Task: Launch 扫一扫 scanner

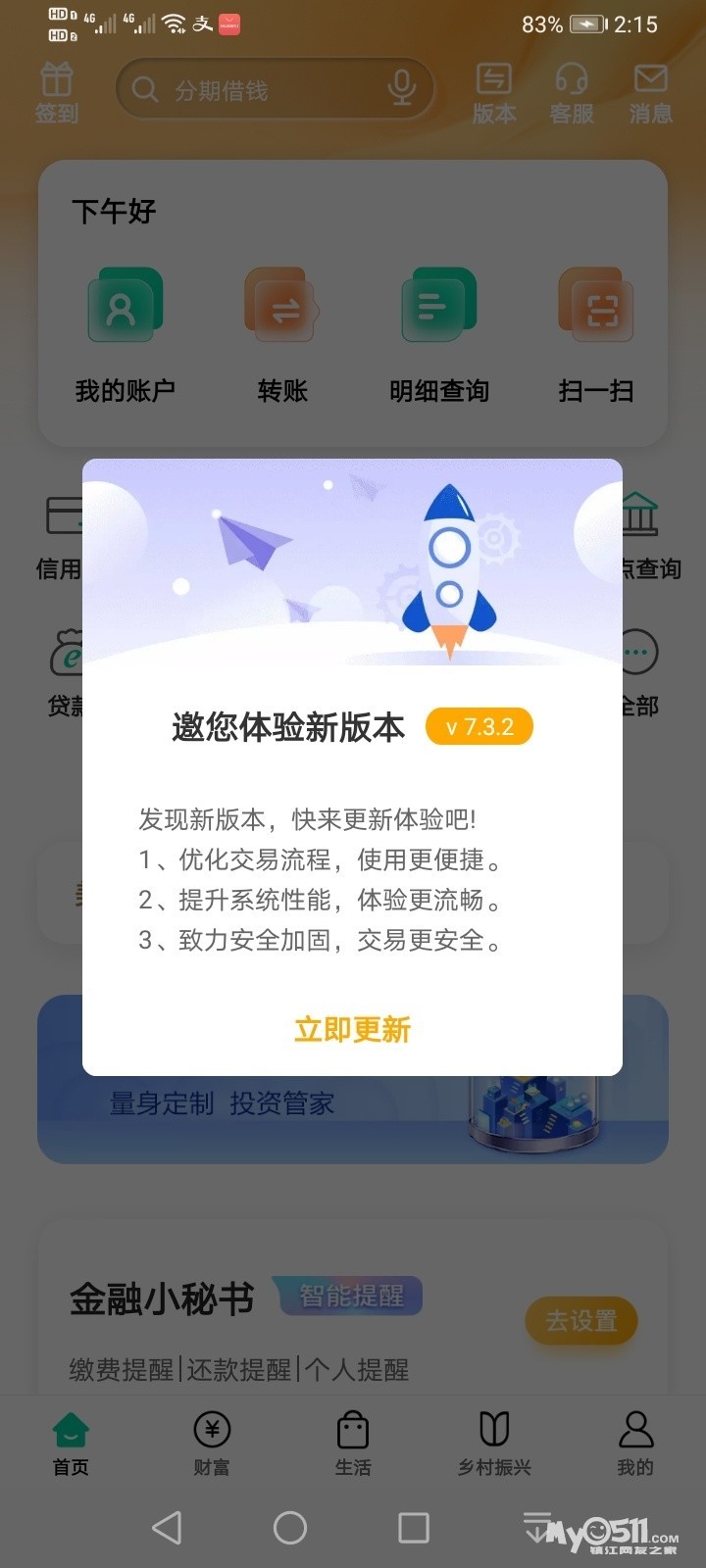Action: tap(595, 335)
